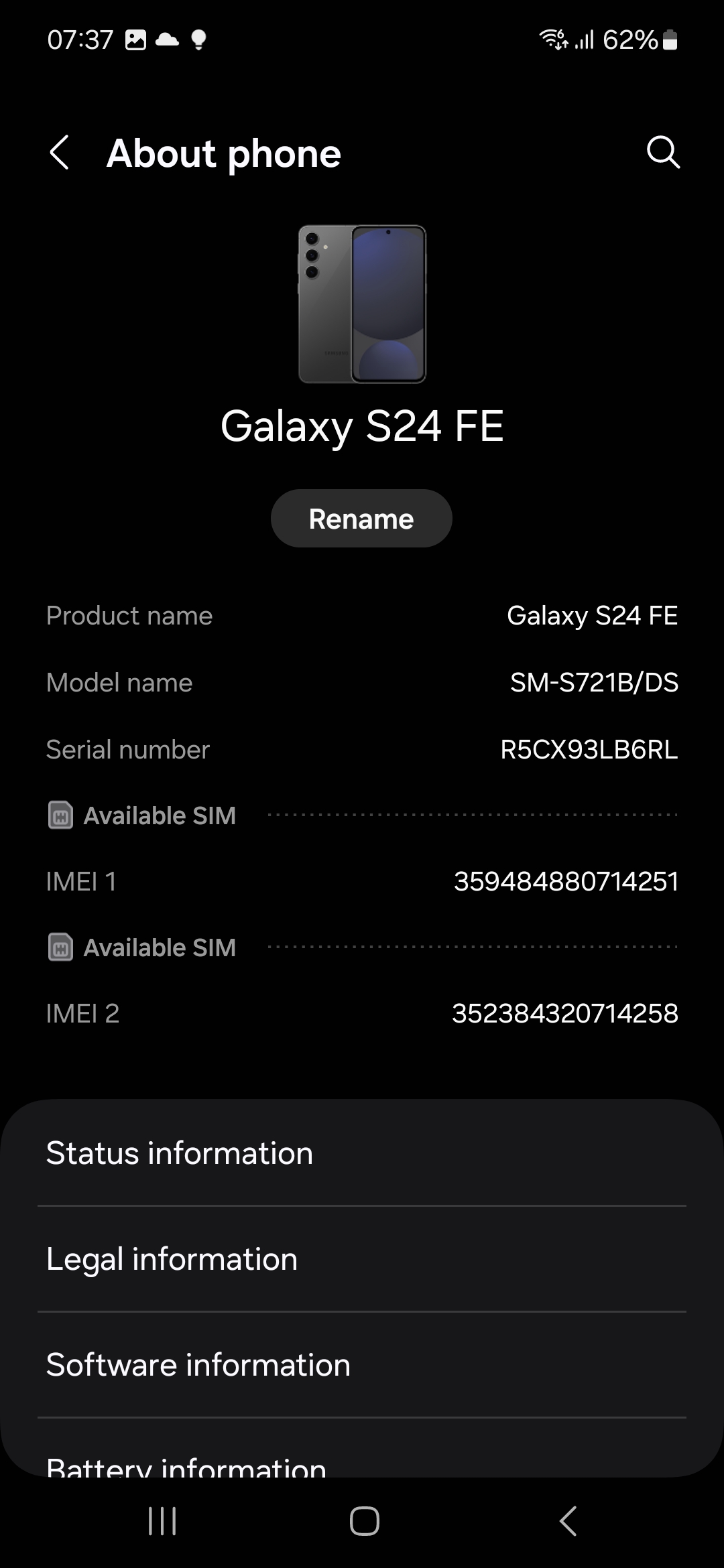Open Legal information
This screenshot has height=1568, width=724.
tap(362, 1259)
